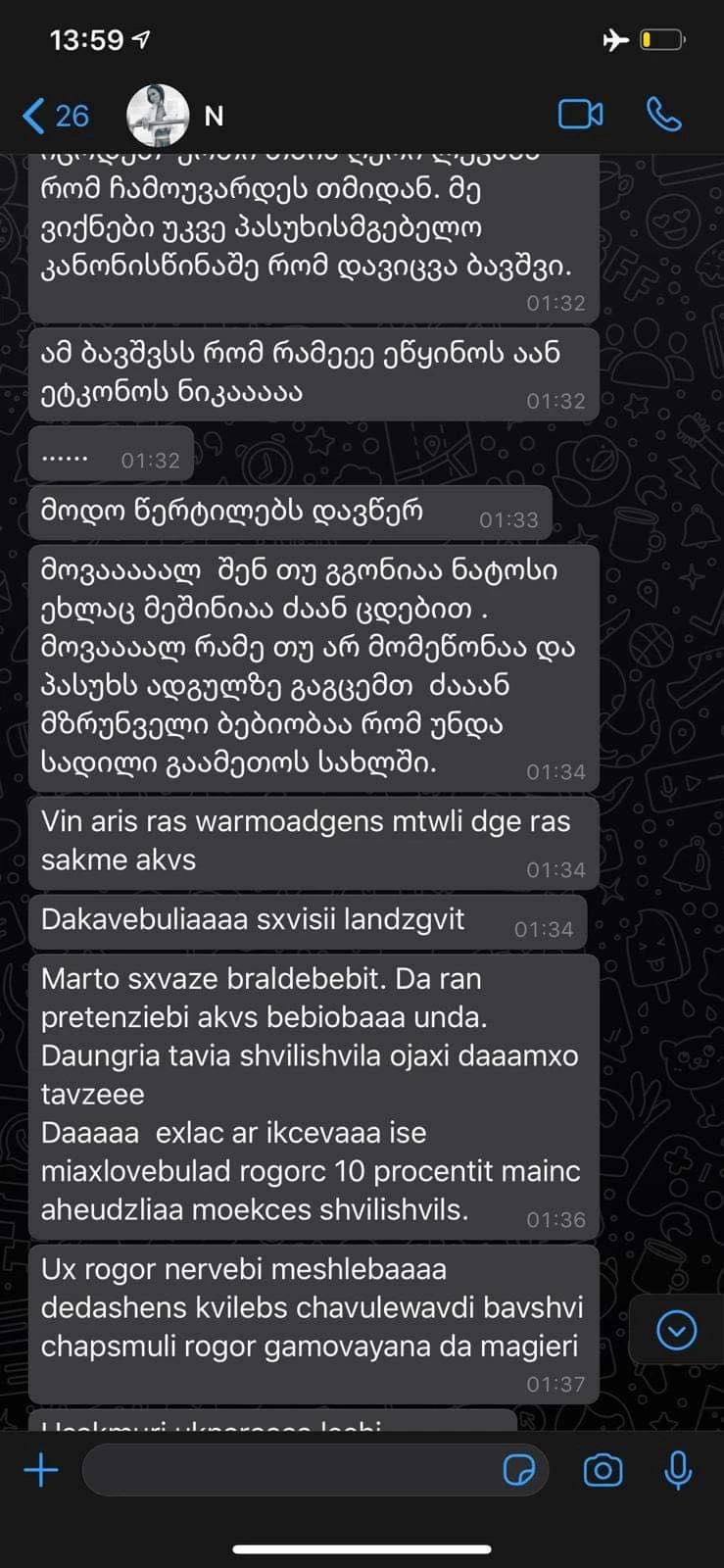Tap the microphone to record a voice message
This screenshot has height=1568, width=724.
tap(678, 1470)
